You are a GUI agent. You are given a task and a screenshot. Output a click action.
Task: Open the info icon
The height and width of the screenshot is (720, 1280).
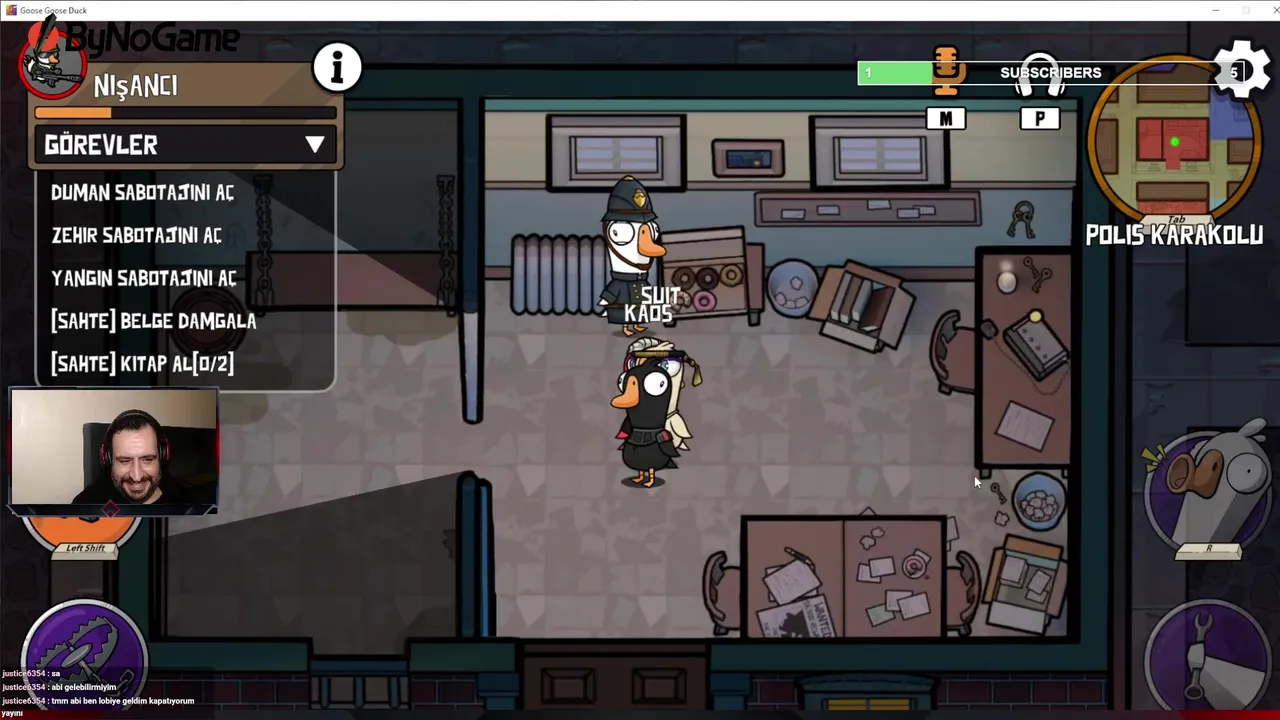tap(337, 68)
